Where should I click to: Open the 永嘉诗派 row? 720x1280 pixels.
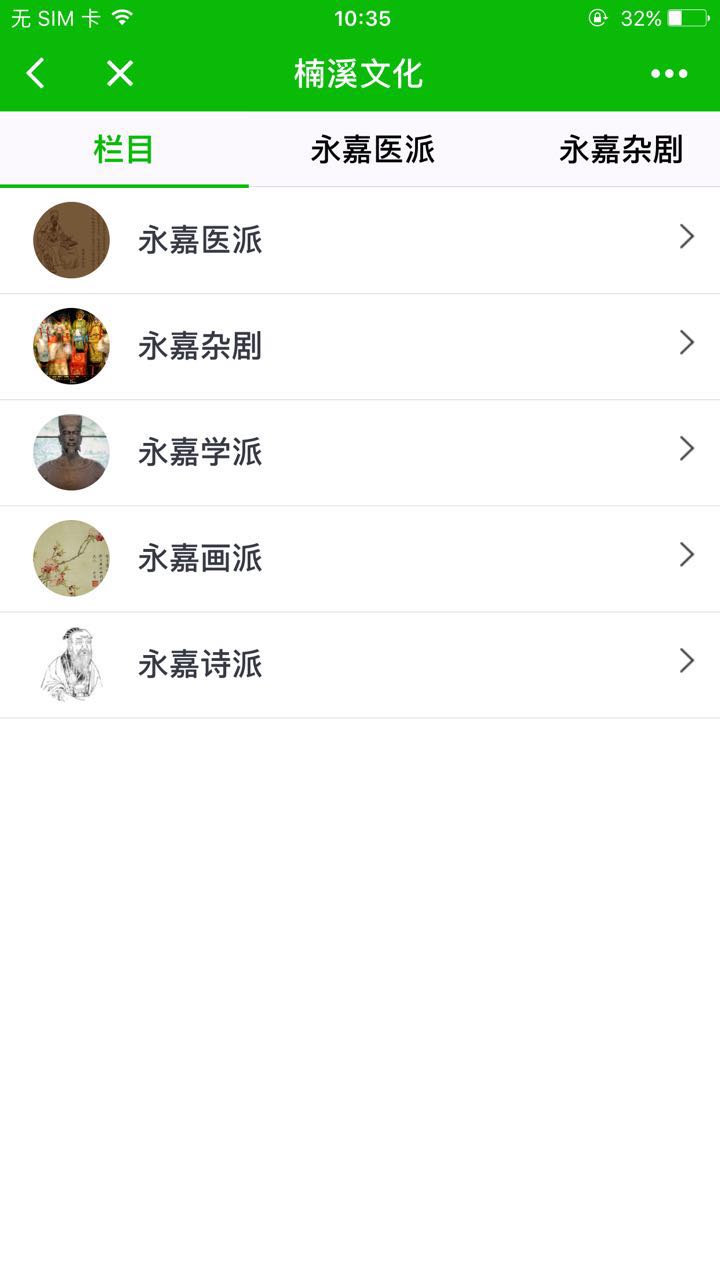pyautogui.click(x=360, y=664)
